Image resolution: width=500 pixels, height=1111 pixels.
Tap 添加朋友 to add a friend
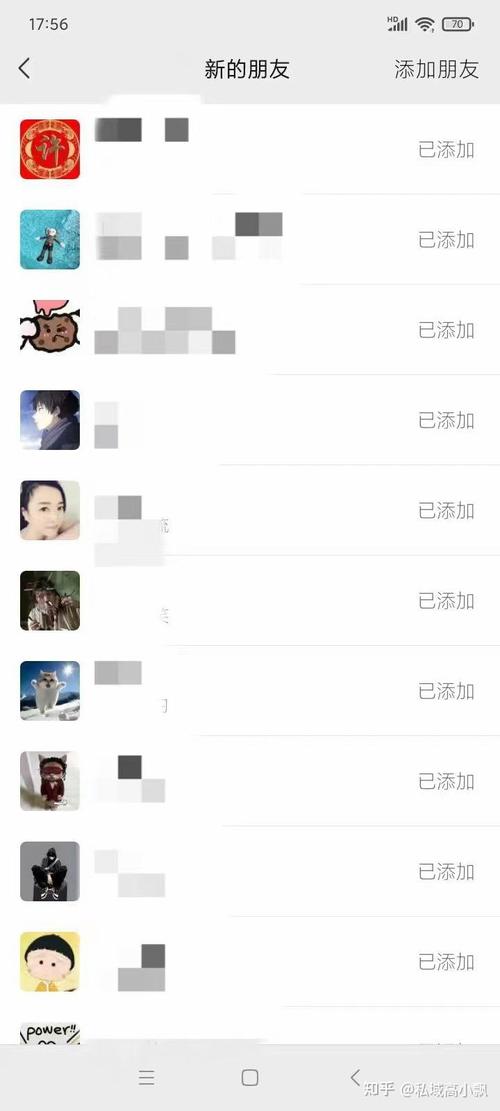tap(436, 69)
